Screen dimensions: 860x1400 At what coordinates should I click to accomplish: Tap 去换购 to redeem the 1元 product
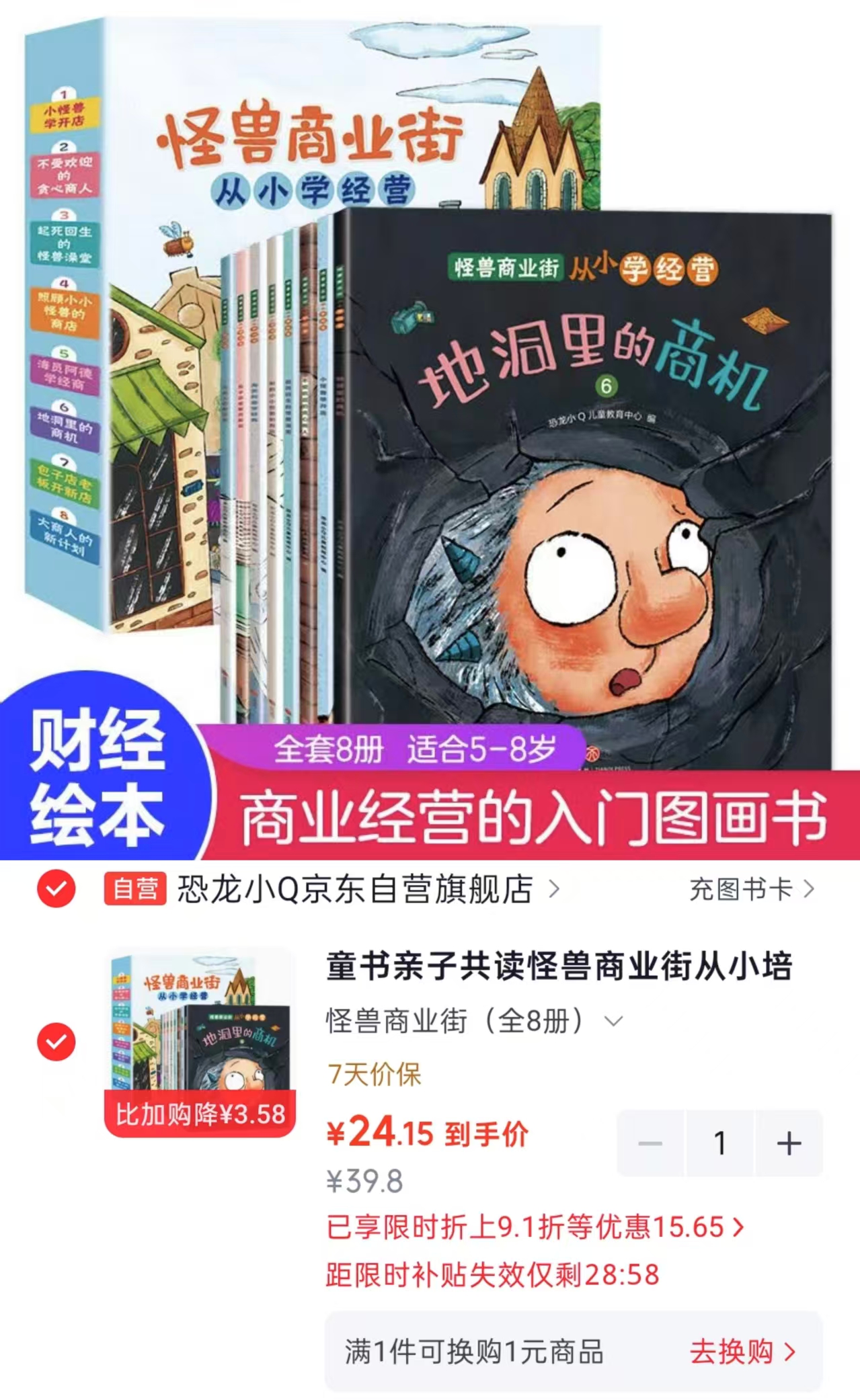(x=742, y=1351)
